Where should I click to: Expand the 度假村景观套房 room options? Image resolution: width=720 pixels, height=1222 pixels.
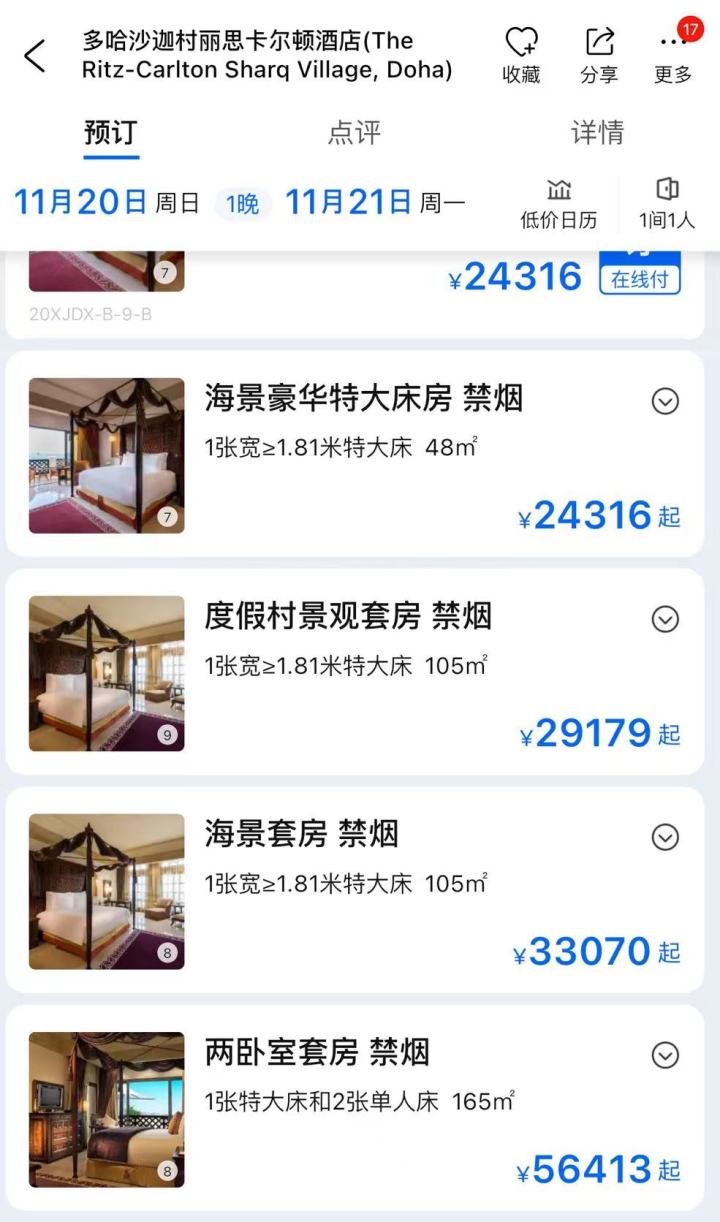[664, 619]
